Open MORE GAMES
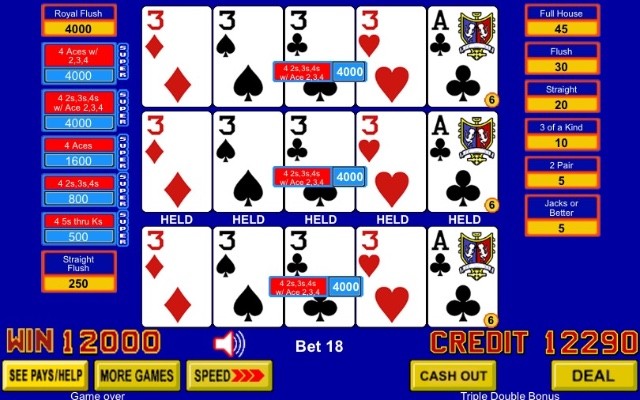Screen dimensions: 640x400 (x=138, y=376)
